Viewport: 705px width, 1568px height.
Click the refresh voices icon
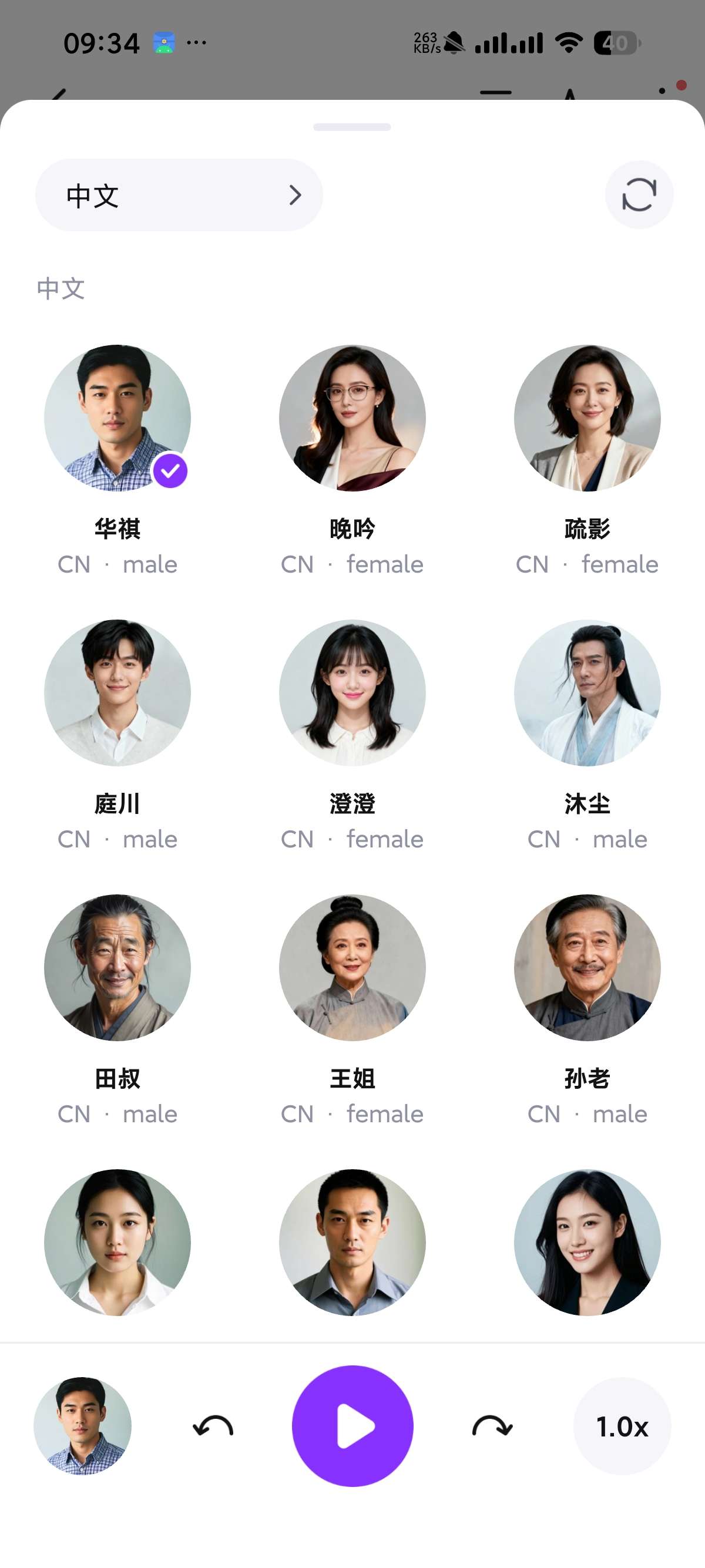[639, 194]
